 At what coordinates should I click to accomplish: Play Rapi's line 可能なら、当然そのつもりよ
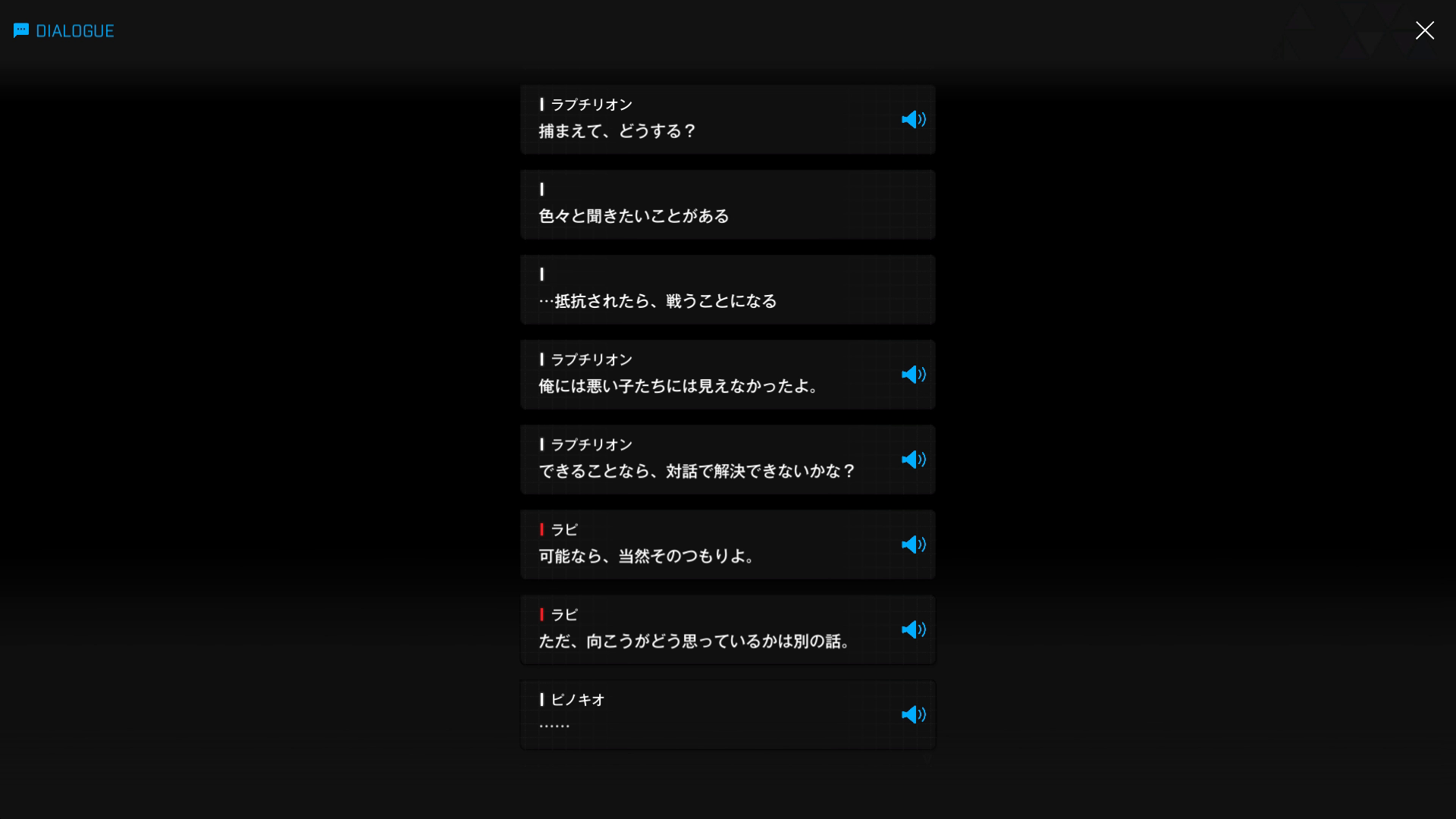(913, 544)
